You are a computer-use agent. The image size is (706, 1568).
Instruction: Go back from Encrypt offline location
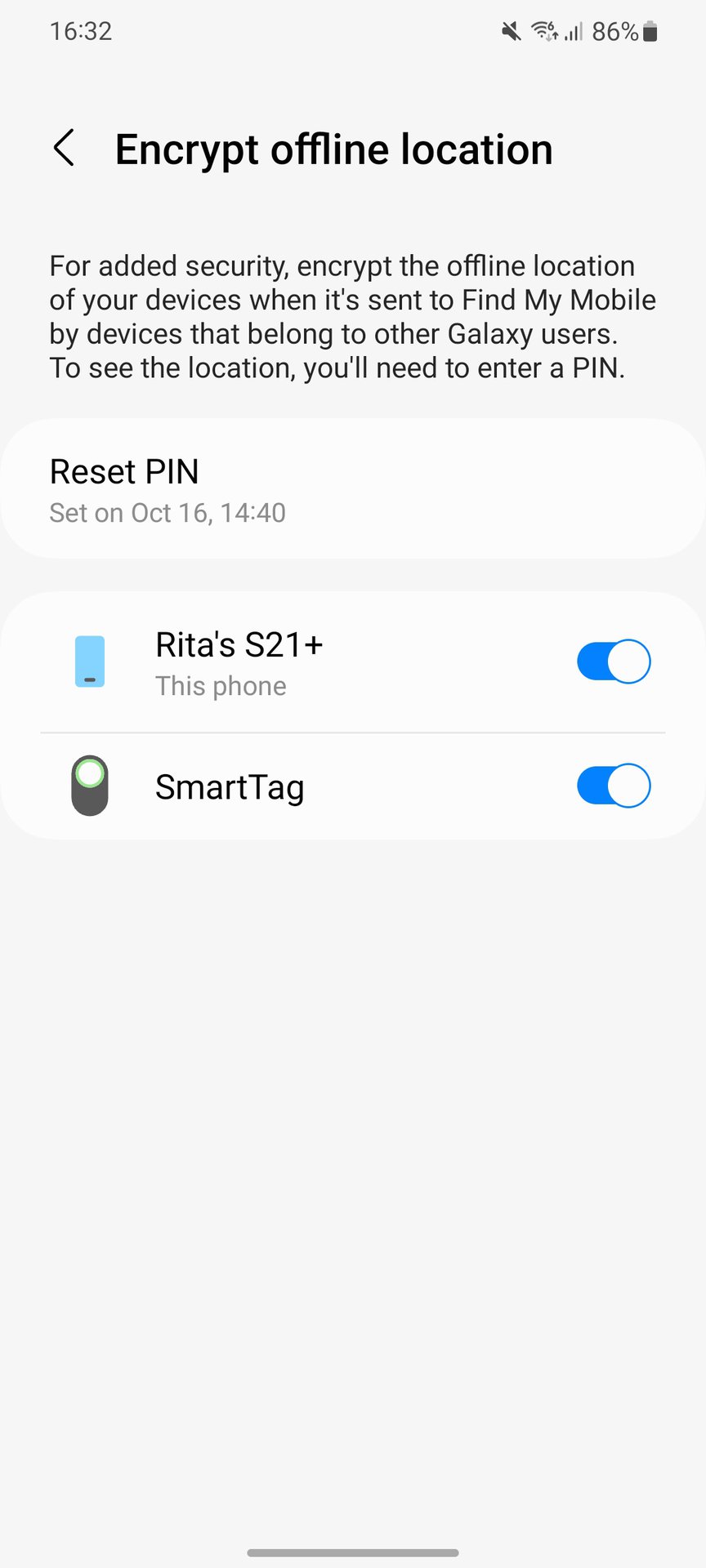point(64,149)
